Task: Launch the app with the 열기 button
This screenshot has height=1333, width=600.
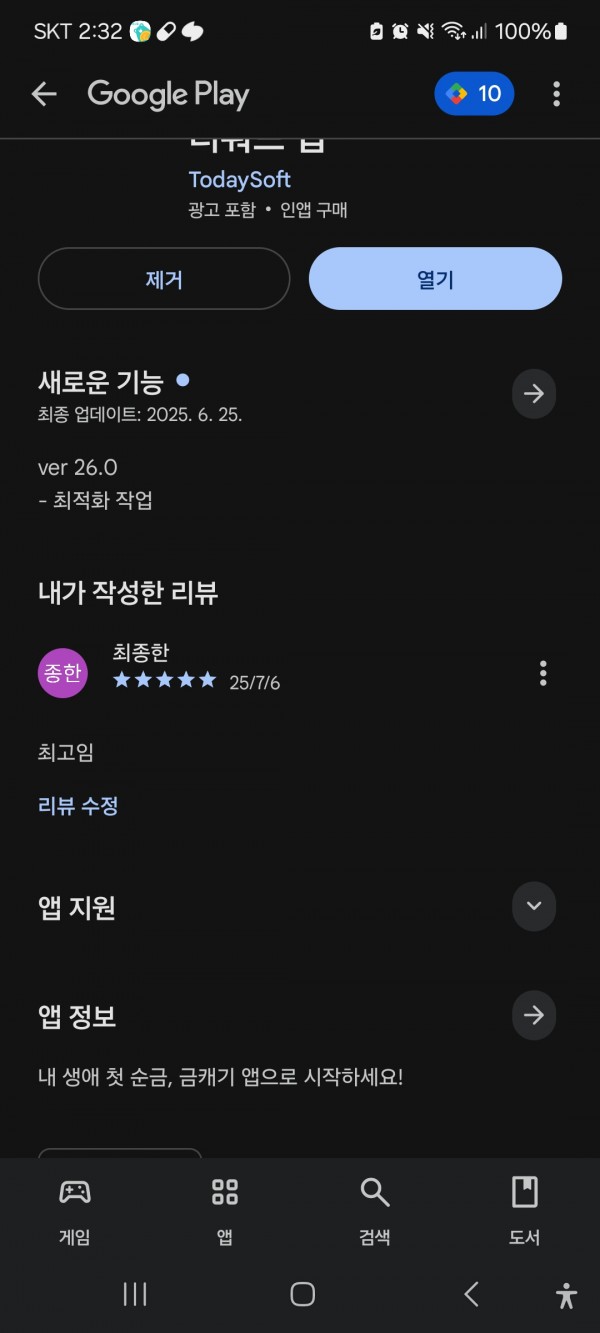Action: pyautogui.click(x=435, y=279)
